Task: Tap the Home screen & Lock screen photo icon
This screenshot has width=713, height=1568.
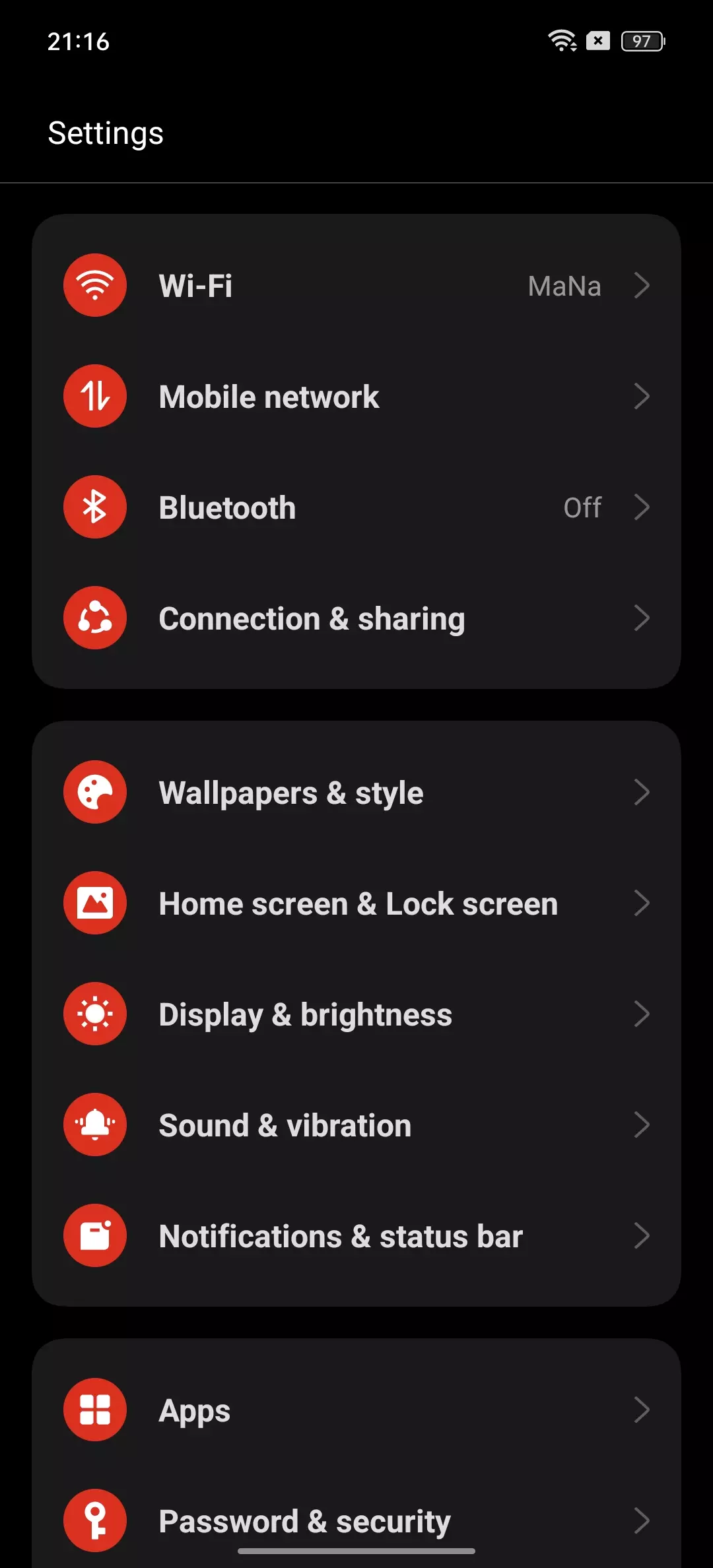Action: point(94,903)
